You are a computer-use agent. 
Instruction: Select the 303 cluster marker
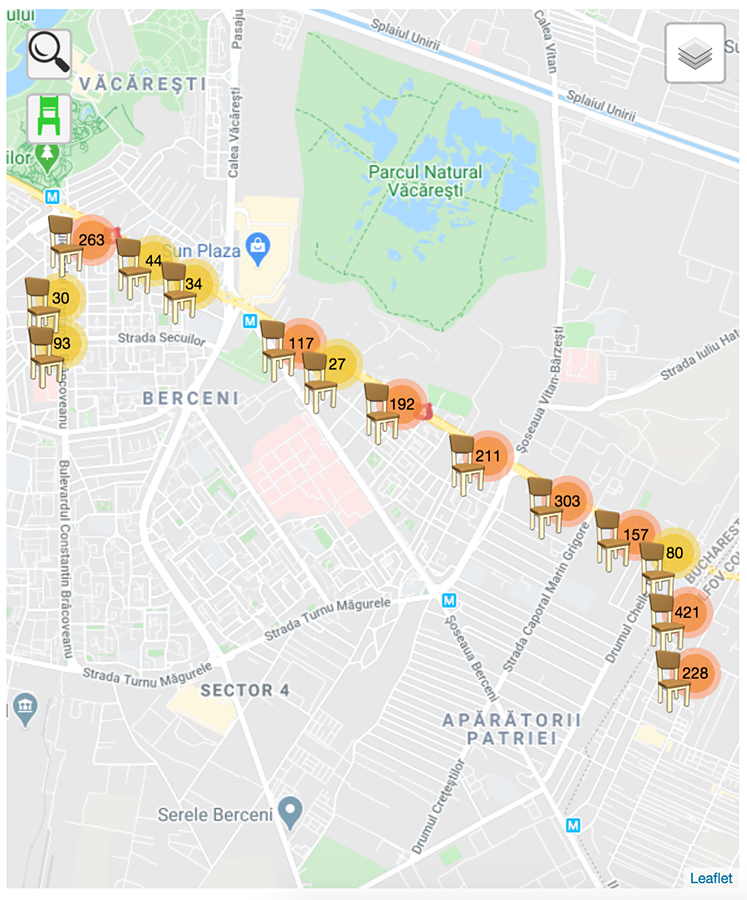coord(567,501)
